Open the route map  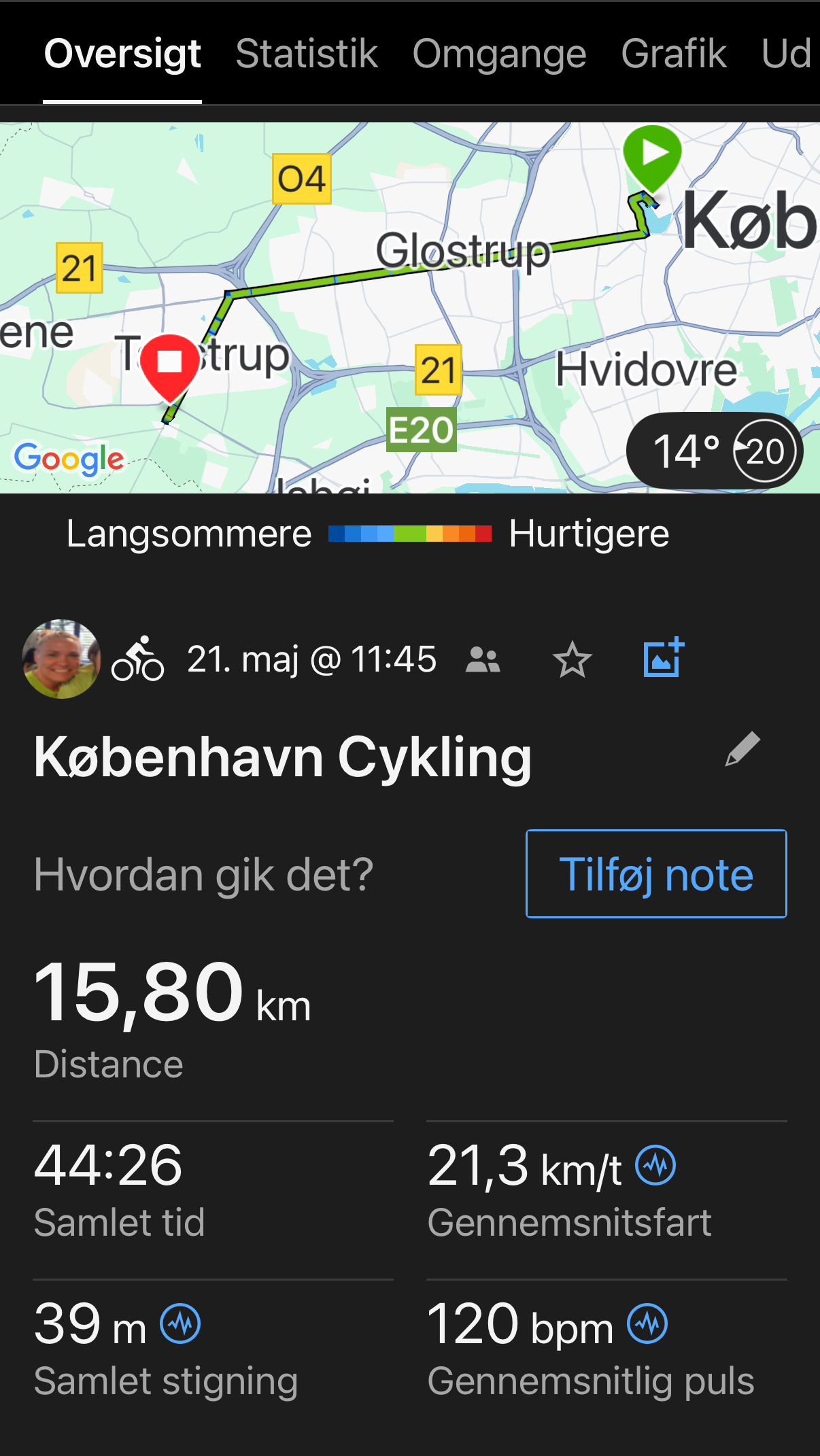pyautogui.click(x=408, y=306)
